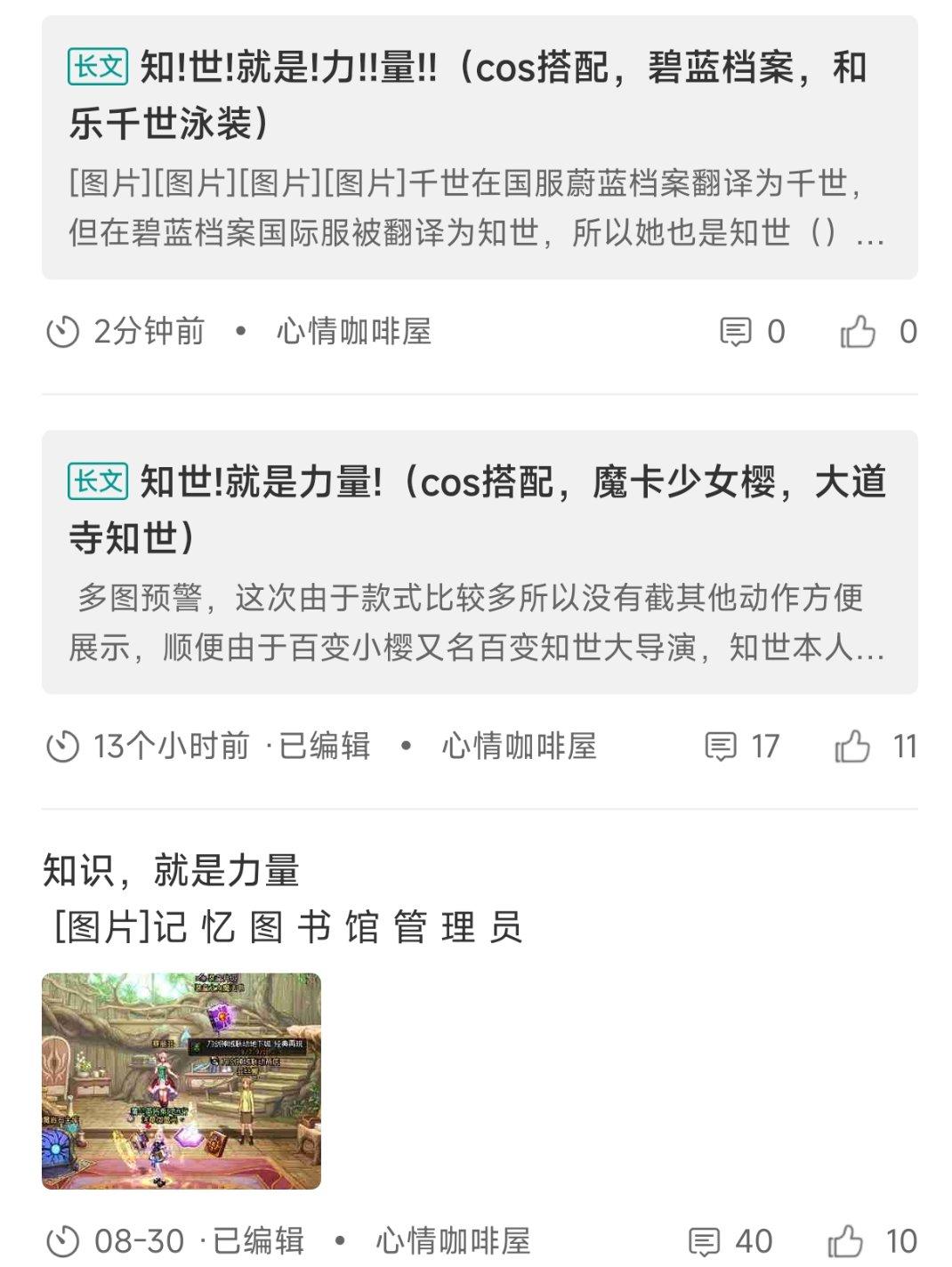Open the 和乐千世泳装 long post card
The image size is (952, 1267).
coord(479,148)
